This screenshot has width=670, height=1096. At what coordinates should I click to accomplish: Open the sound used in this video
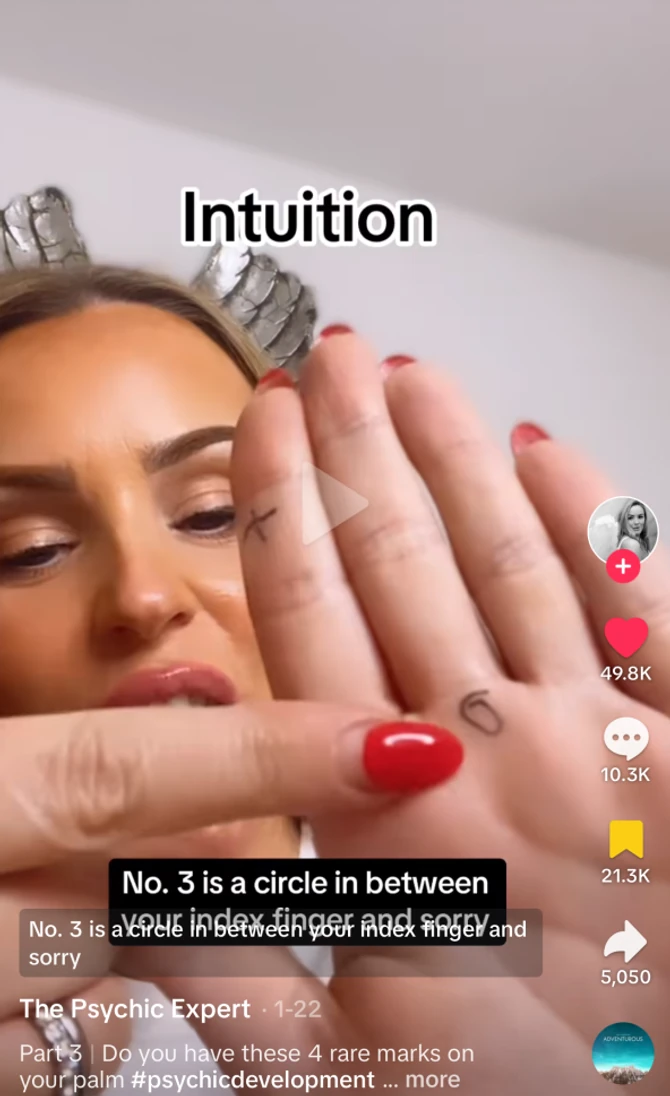pyautogui.click(x=622, y=1052)
